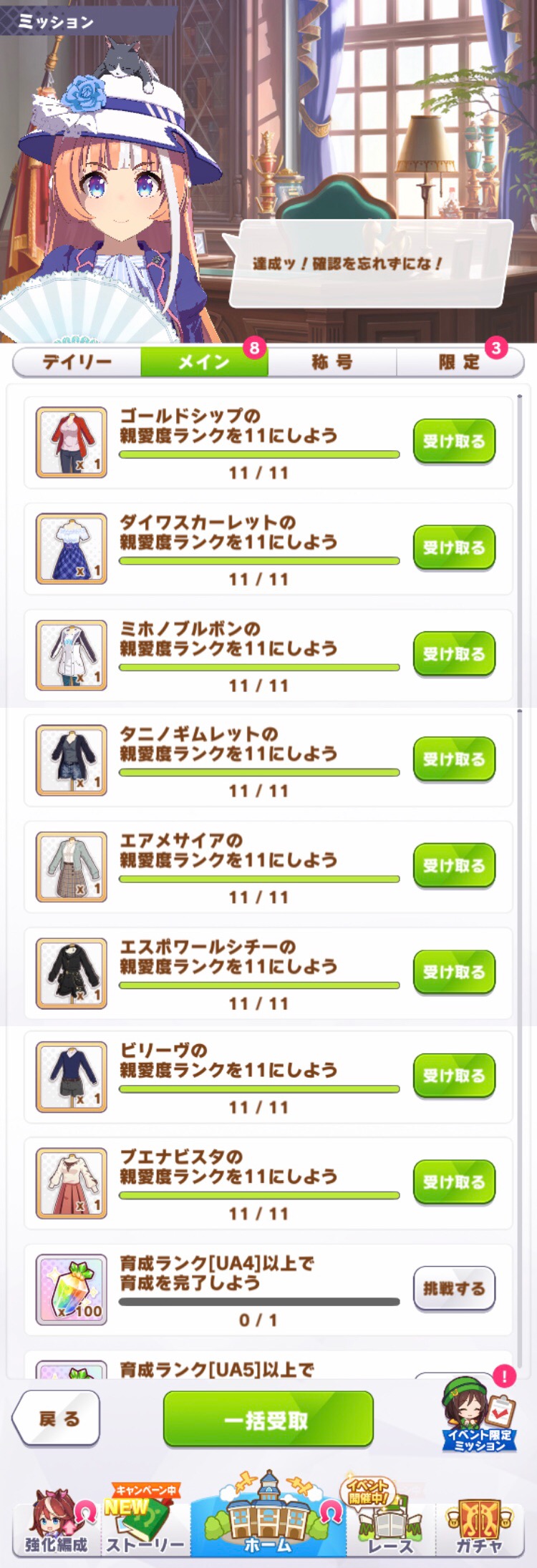
Task: Open the ガチャ section
Action: pyautogui.click(x=480, y=1519)
